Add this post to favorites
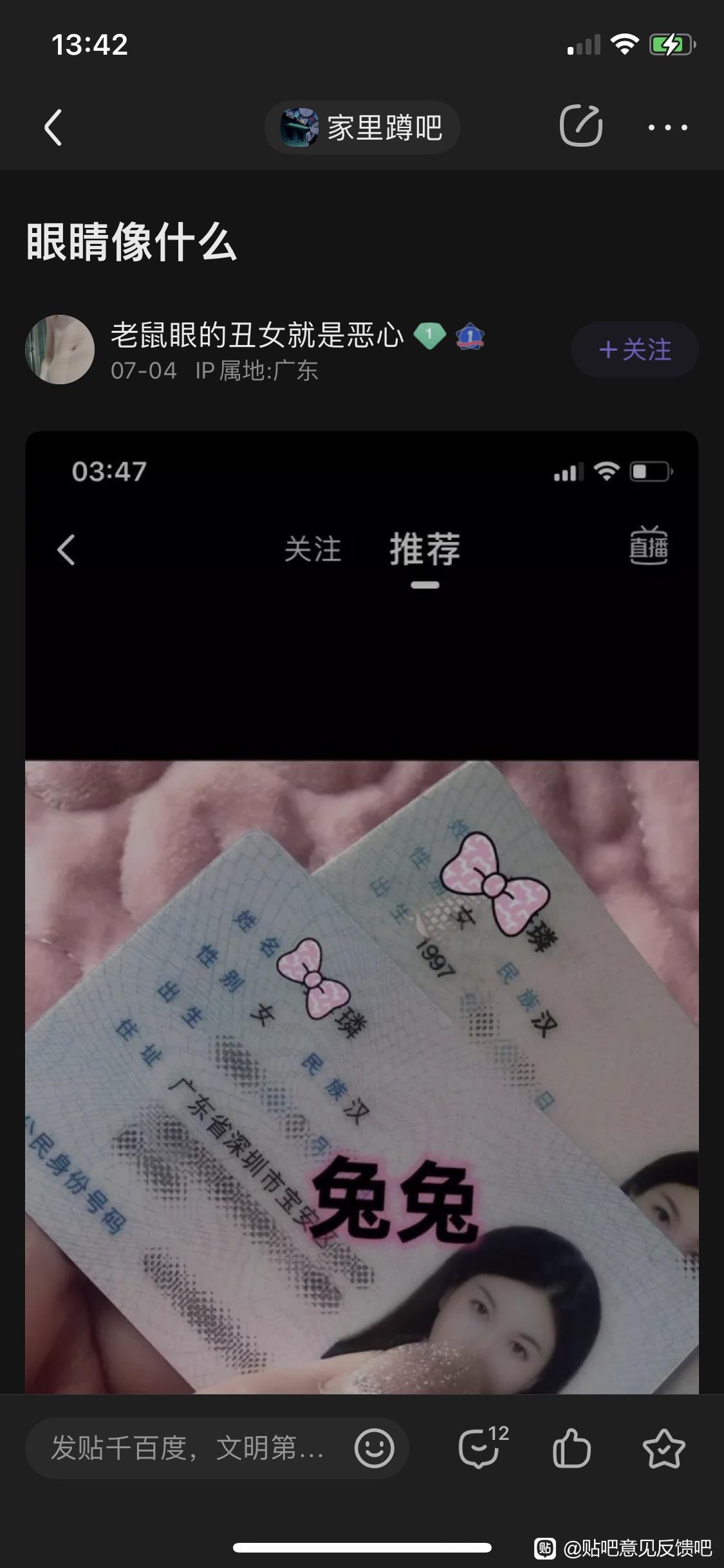Screen dimensions: 724x1568 pyautogui.click(x=664, y=1448)
